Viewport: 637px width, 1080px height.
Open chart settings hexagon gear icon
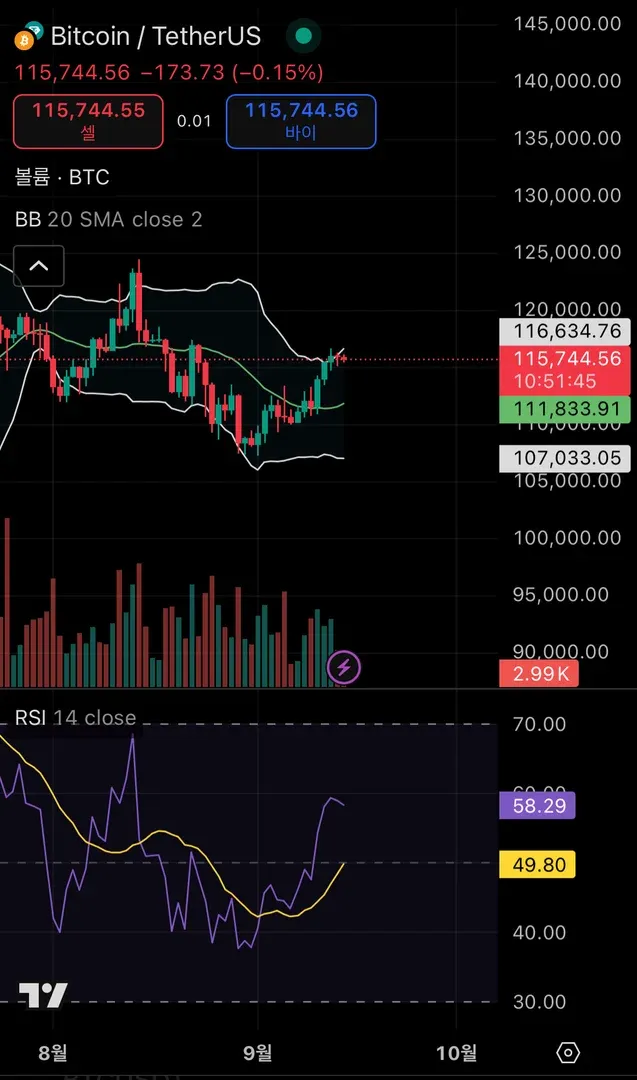click(568, 1052)
